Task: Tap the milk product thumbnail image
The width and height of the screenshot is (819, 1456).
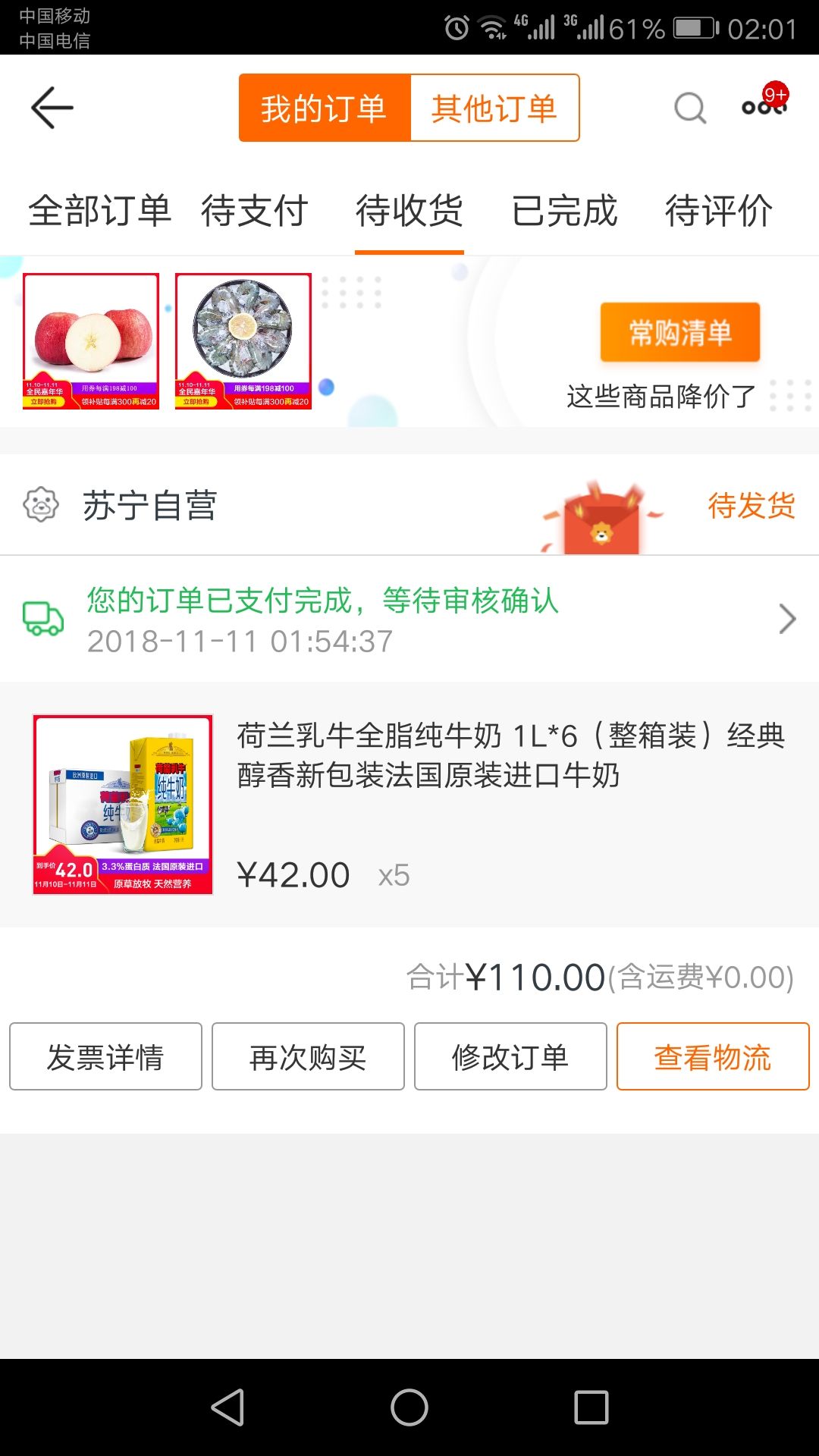Action: click(124, 804)
